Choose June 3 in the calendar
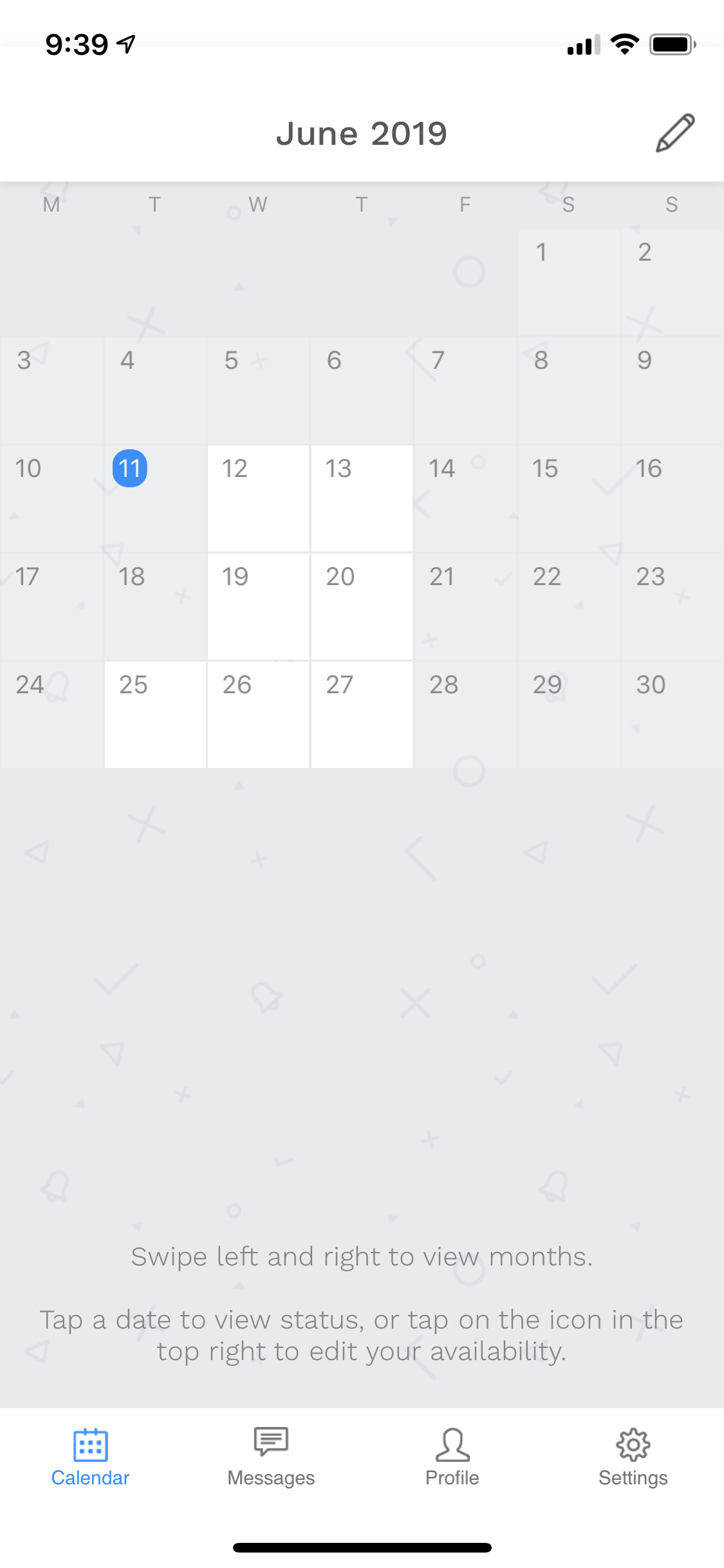Screen dimensions: 724x1568 51,390
